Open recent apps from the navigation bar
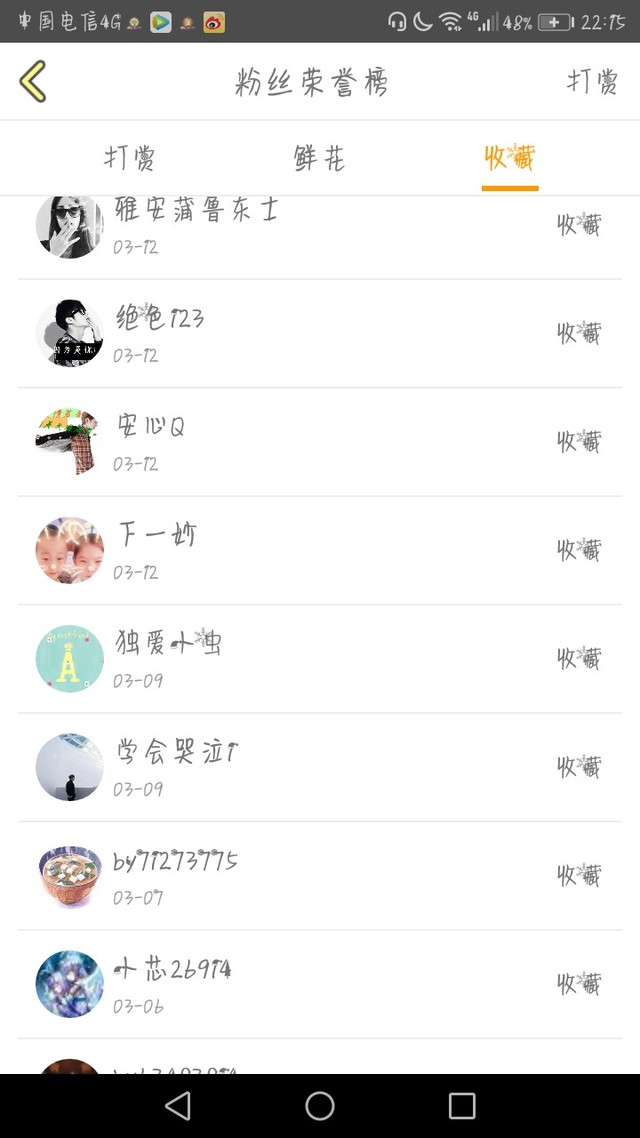Viewport: 640px width, 1138px height. tap(462, 1106)
